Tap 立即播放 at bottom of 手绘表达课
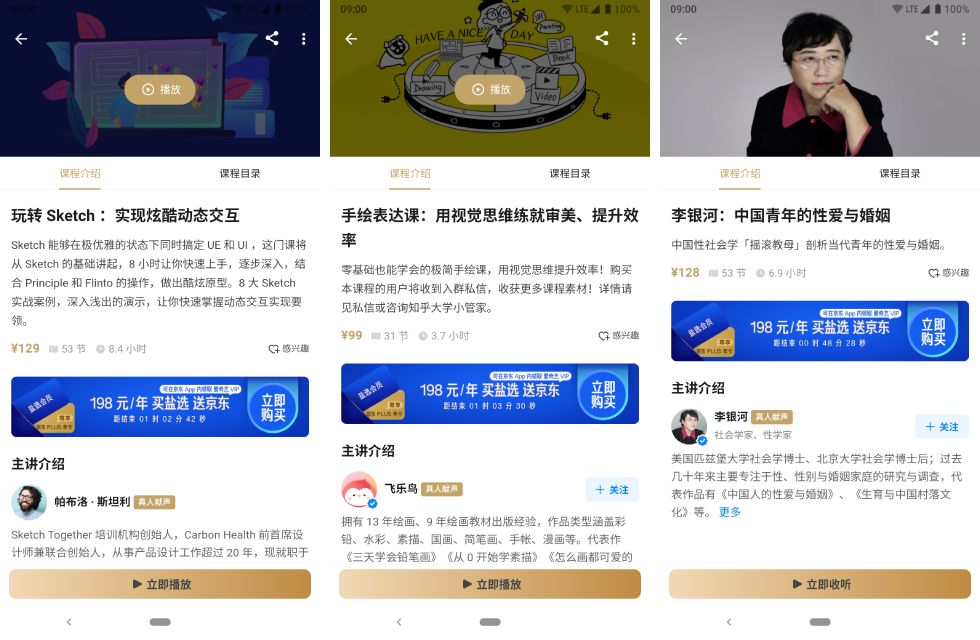 coord(490,584)
